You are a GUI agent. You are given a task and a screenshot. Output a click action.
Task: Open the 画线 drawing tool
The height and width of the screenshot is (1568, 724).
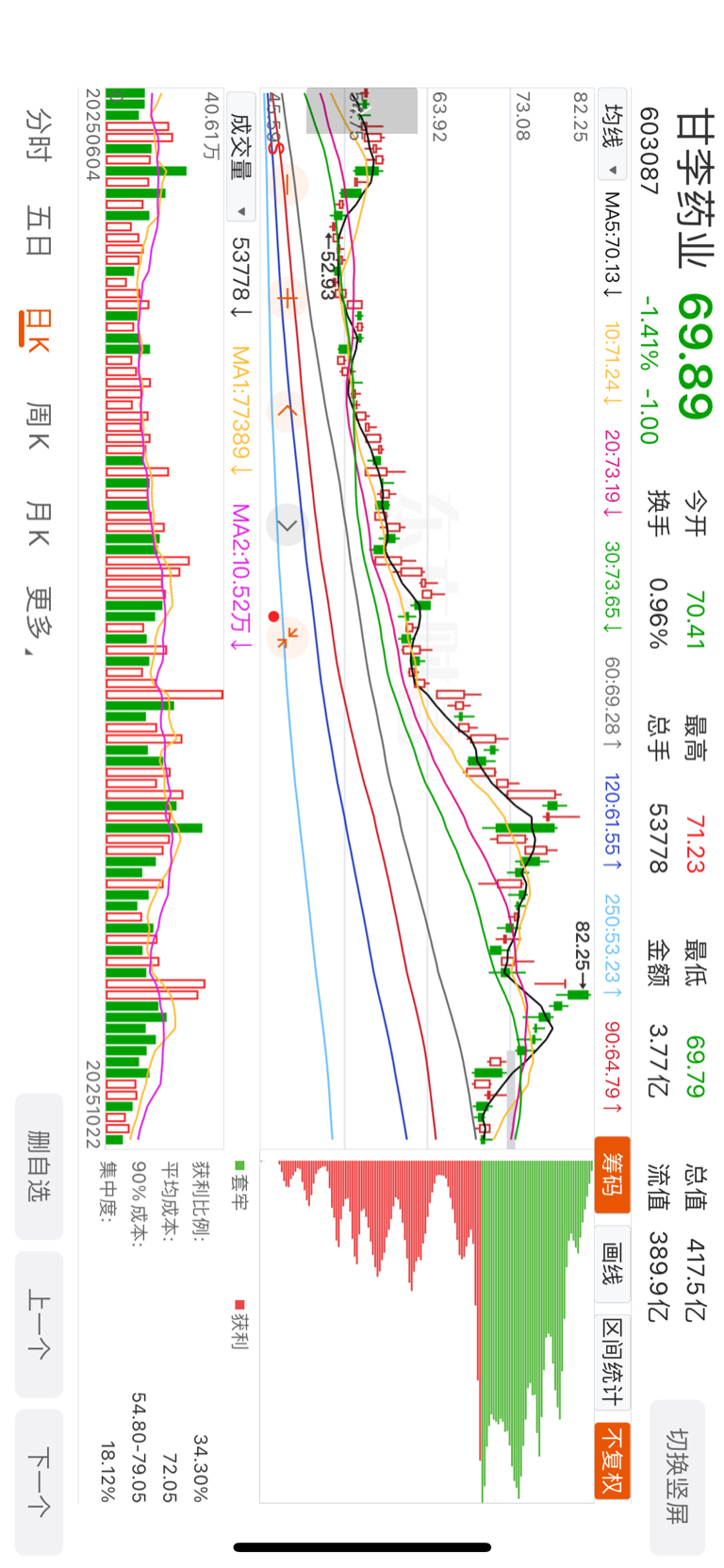tap(613, 1263)
